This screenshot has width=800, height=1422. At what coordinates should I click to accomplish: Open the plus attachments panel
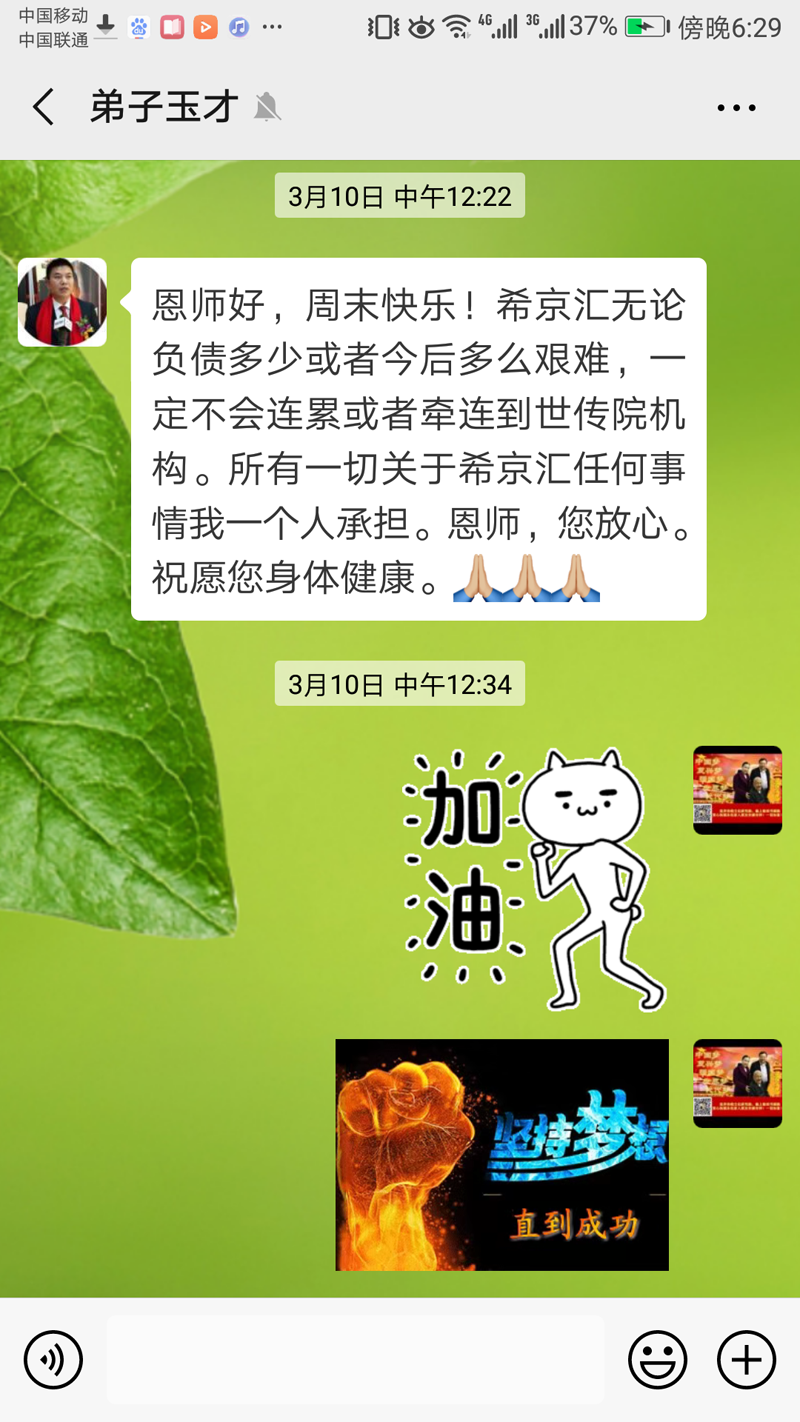746,1360
